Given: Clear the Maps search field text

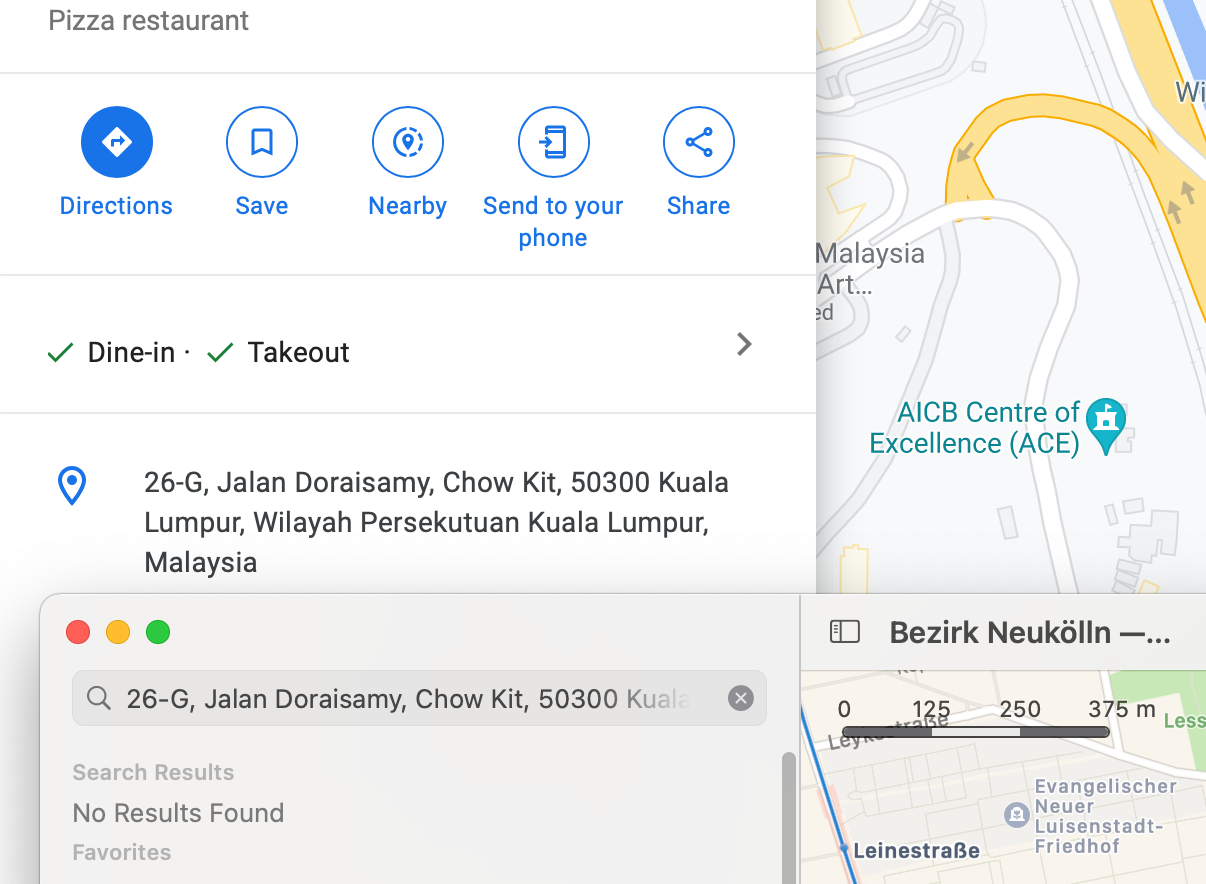Looking at the screenshot, I should pos(740,698).
